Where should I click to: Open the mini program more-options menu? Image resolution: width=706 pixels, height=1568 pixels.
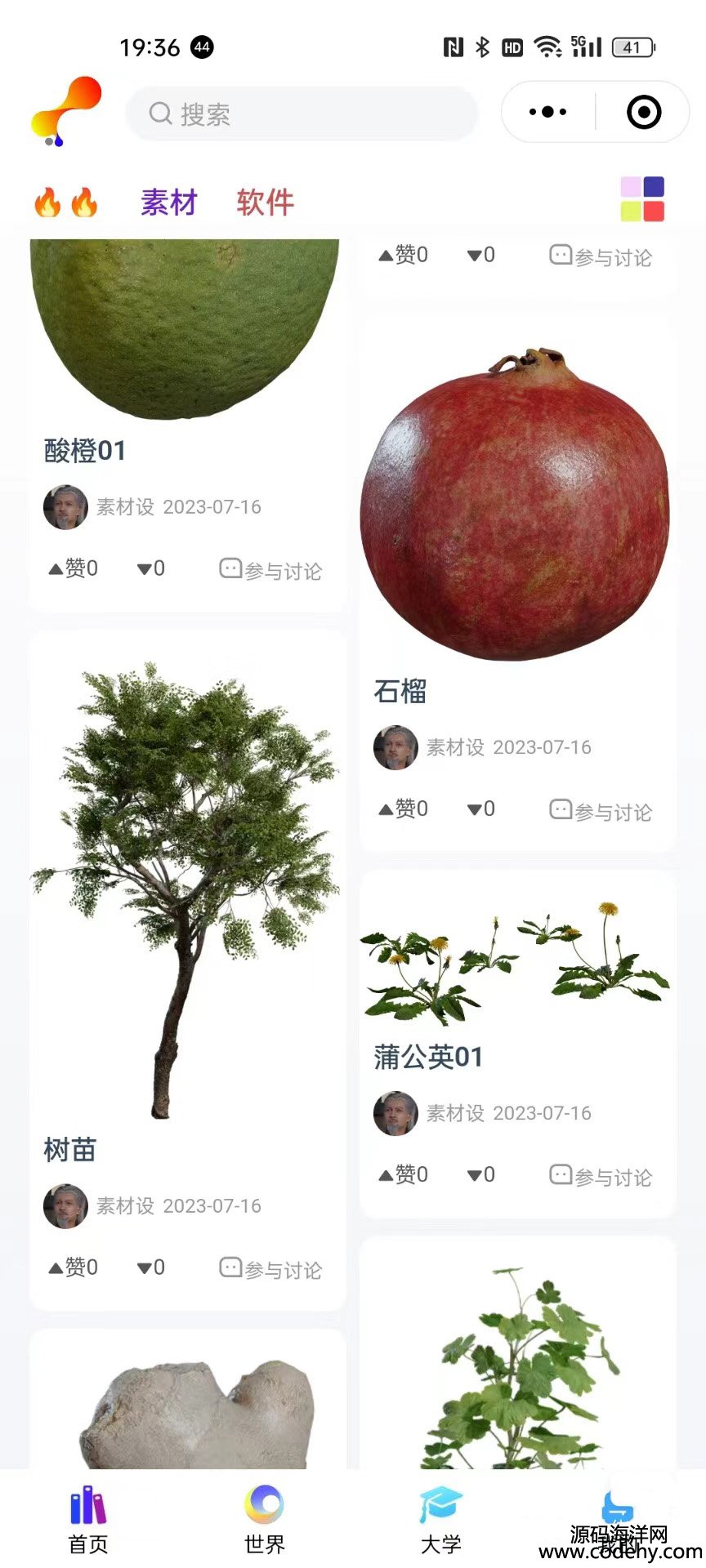[x=547, y=112]
